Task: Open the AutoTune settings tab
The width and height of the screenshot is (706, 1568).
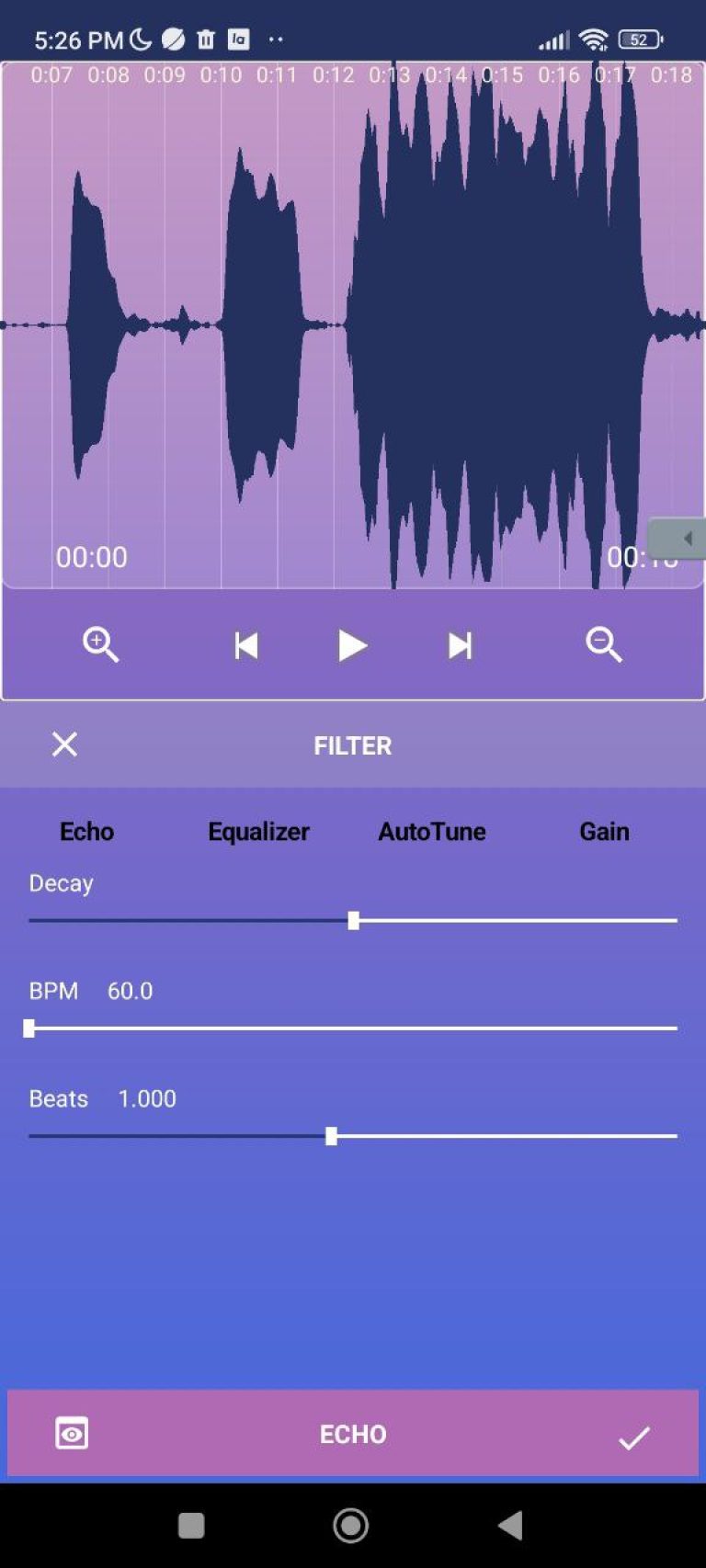Action: coord(432,831)
